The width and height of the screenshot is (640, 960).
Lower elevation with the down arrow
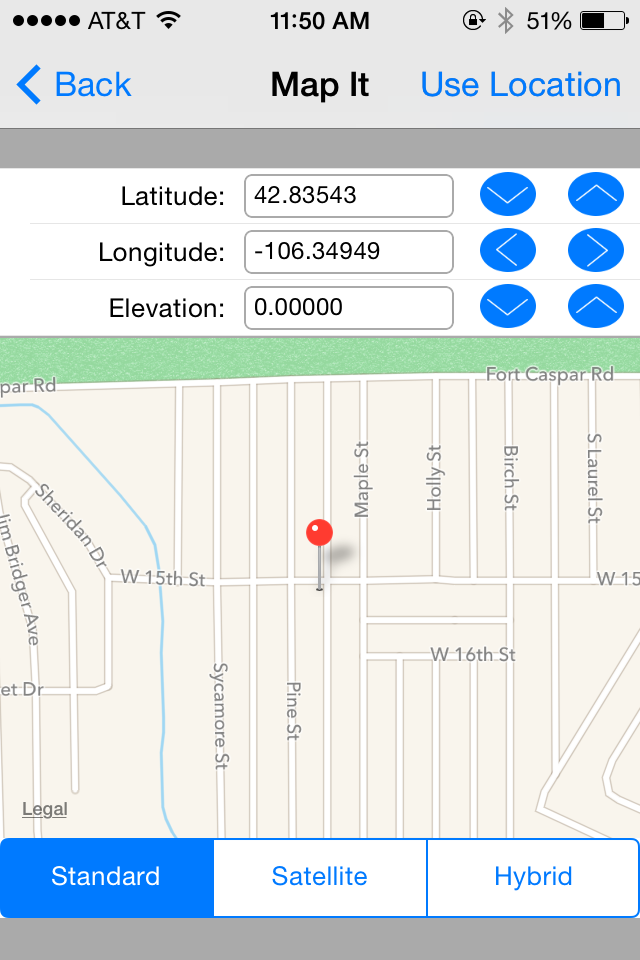pyautogui.click(x=508, y=307)
